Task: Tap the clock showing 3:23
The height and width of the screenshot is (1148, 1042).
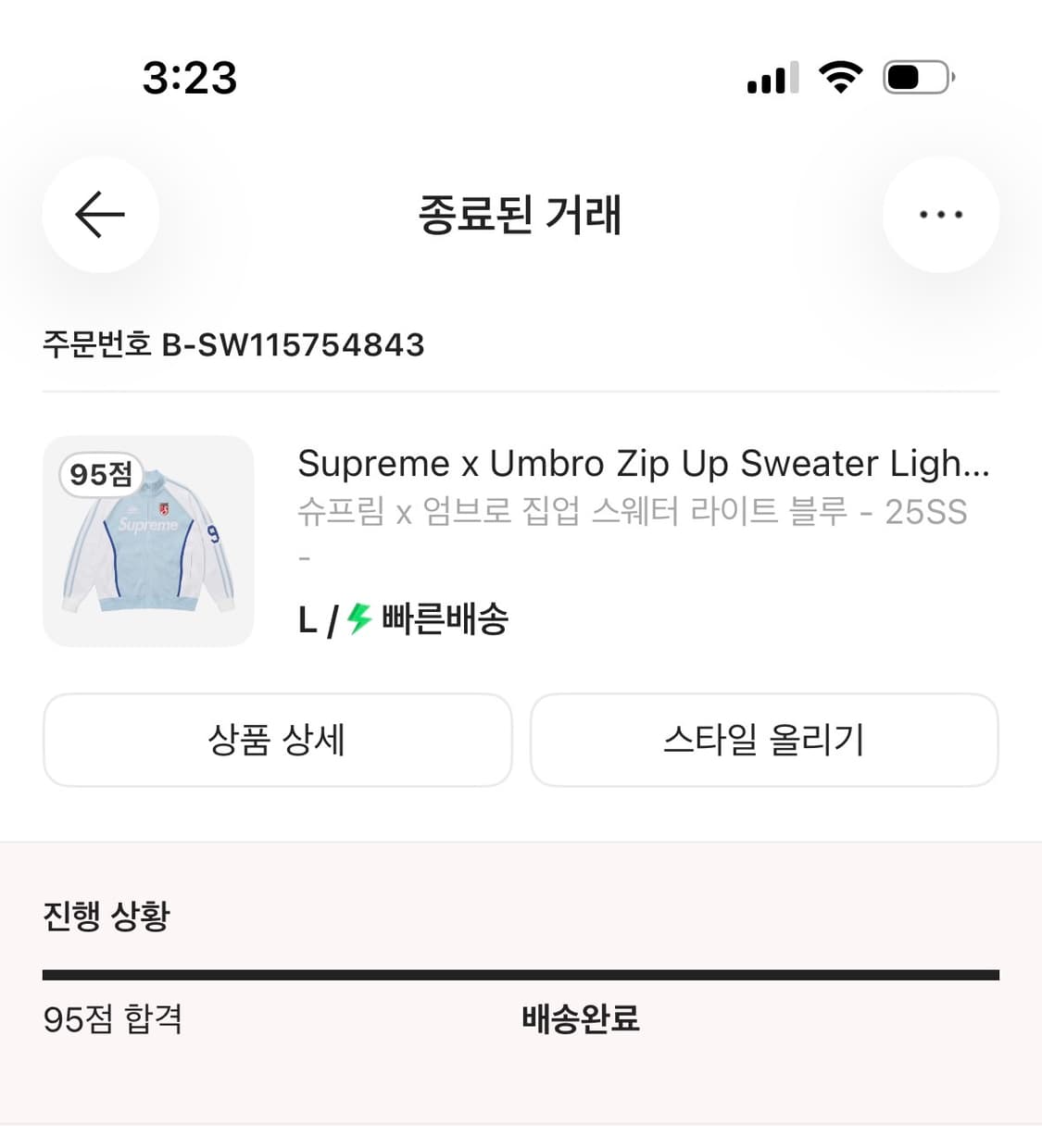Action: 189,79
